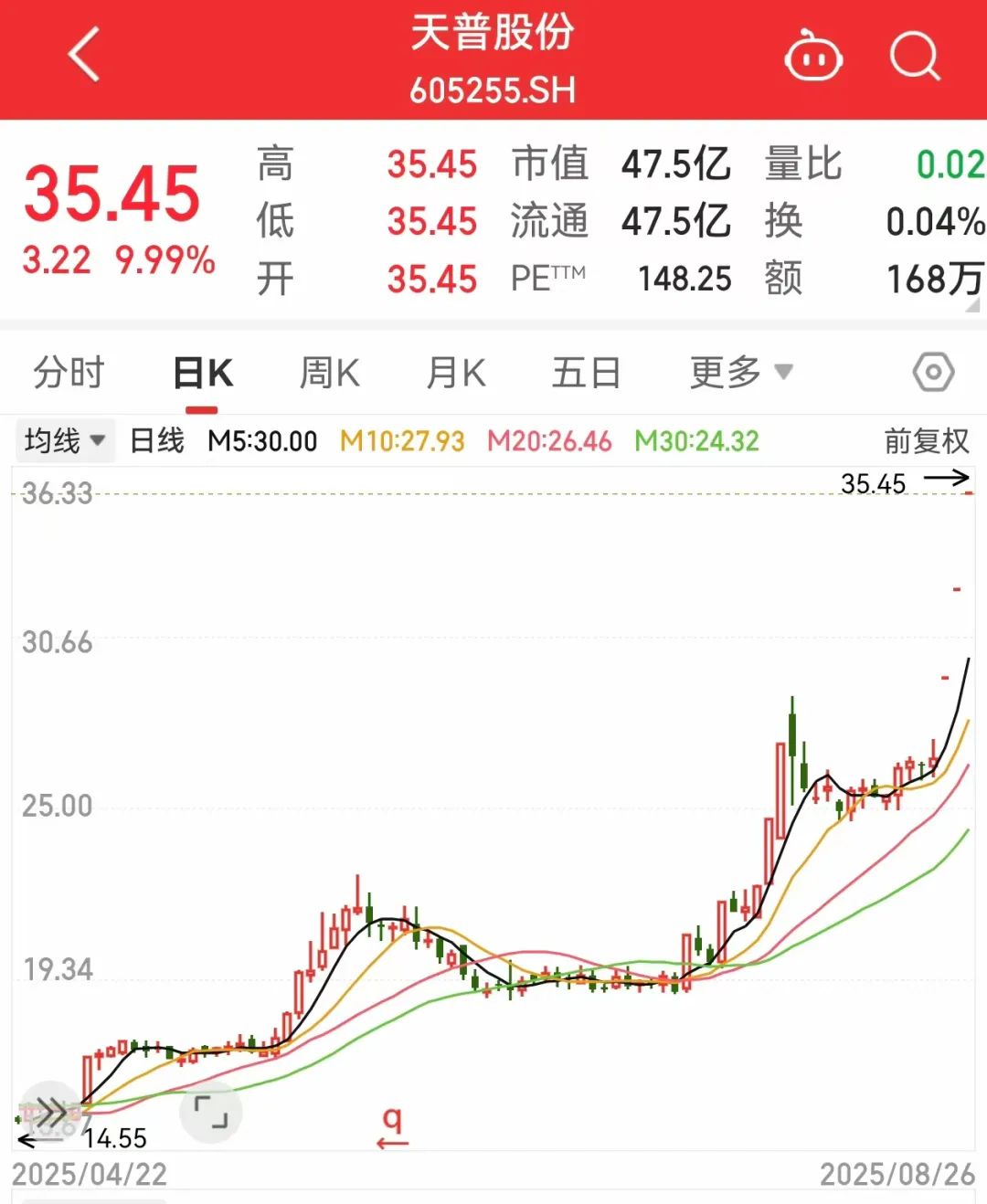Select the 日K chart tab

[x=203, y=374]
